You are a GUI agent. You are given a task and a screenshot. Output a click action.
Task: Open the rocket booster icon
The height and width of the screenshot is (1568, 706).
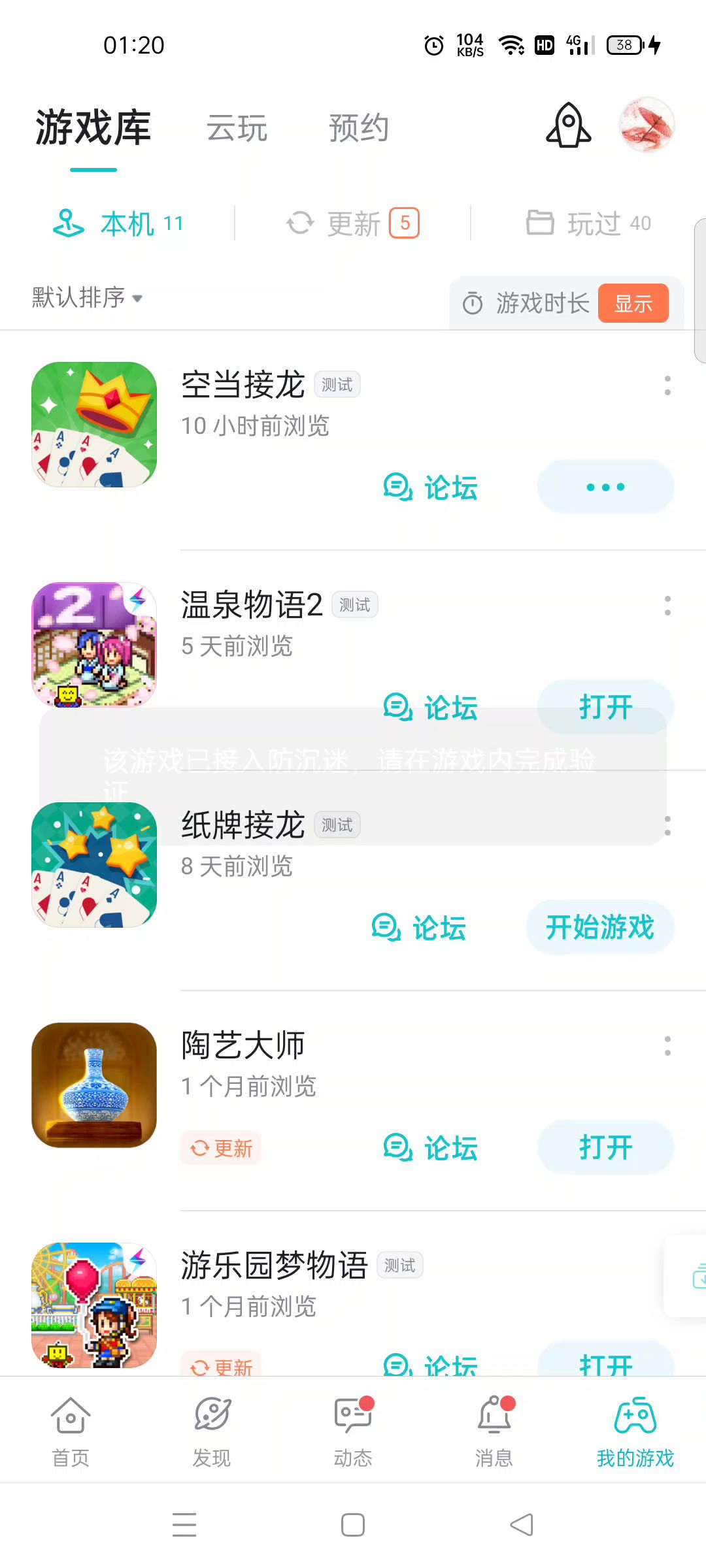click(568, 125)
